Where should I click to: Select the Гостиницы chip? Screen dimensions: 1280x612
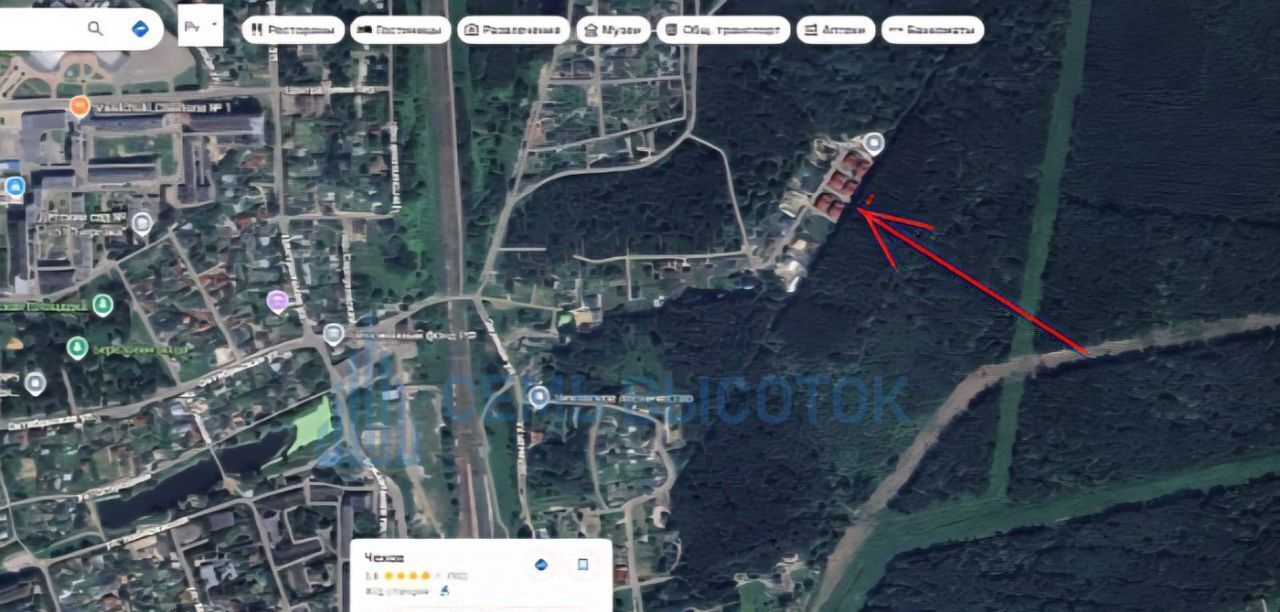tap(400, 30)
